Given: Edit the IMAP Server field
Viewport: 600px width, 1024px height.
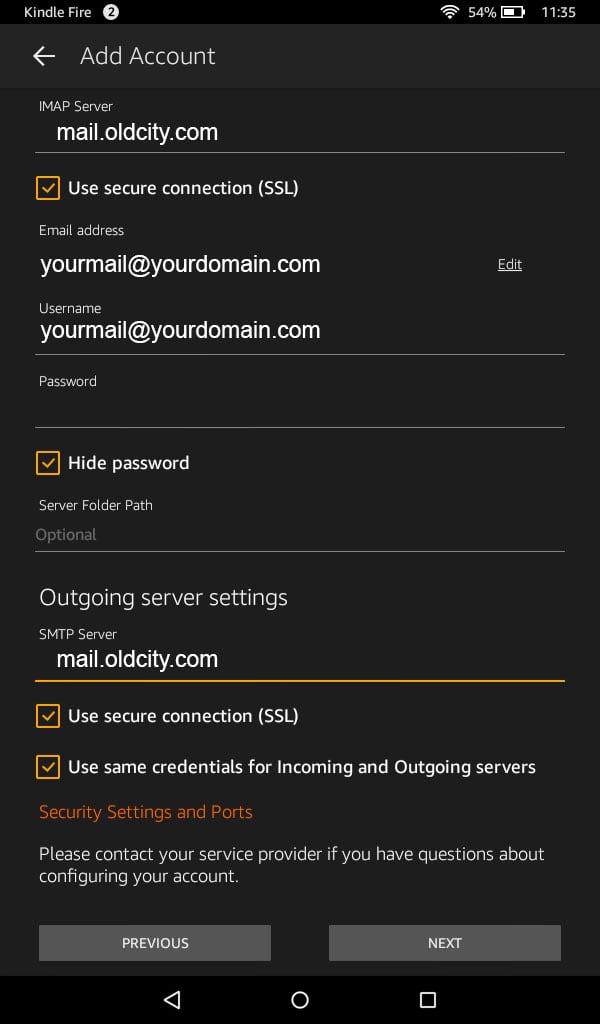Looking at the screenshot, I should tap(300, 132).
